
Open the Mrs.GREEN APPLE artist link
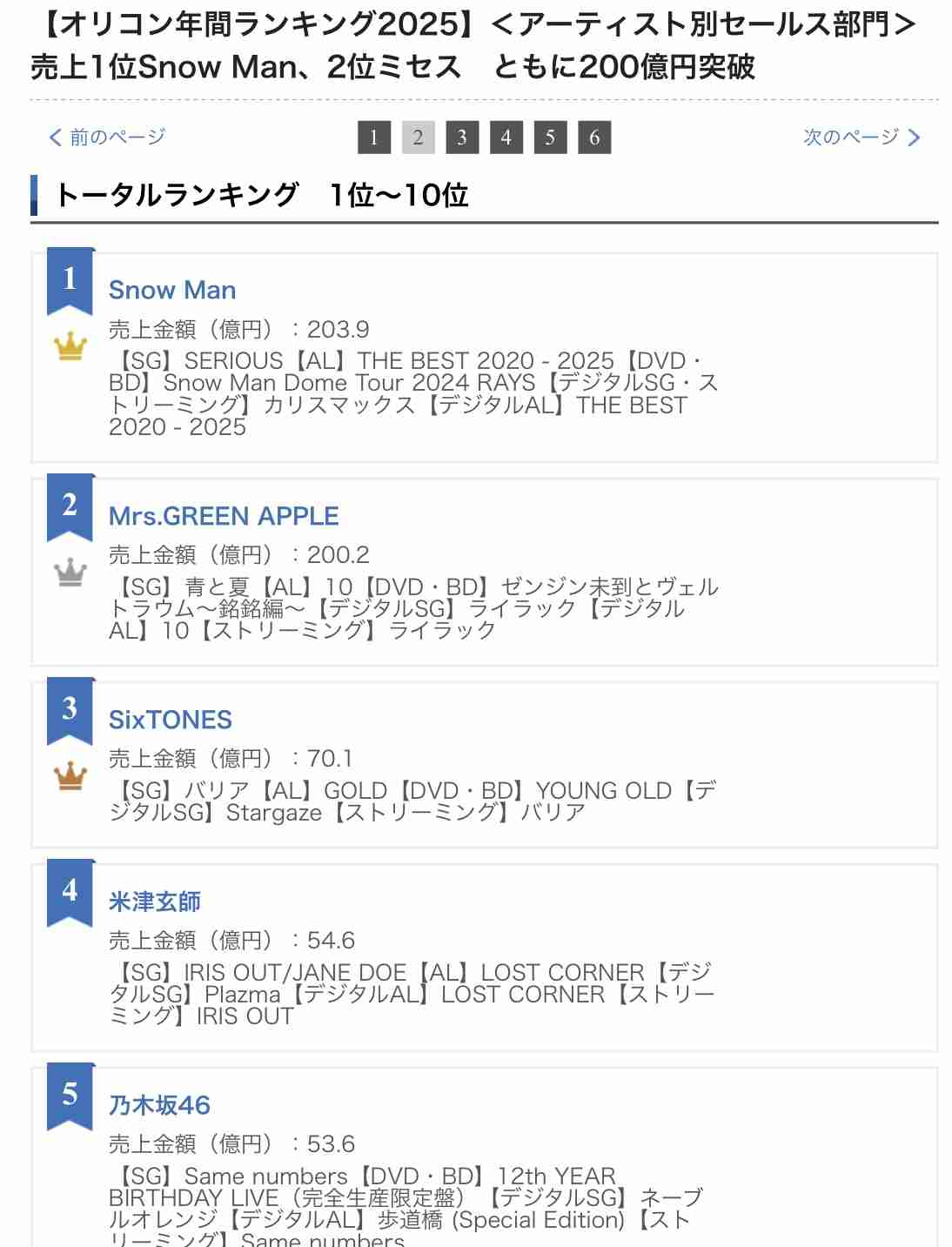[224, 516]
